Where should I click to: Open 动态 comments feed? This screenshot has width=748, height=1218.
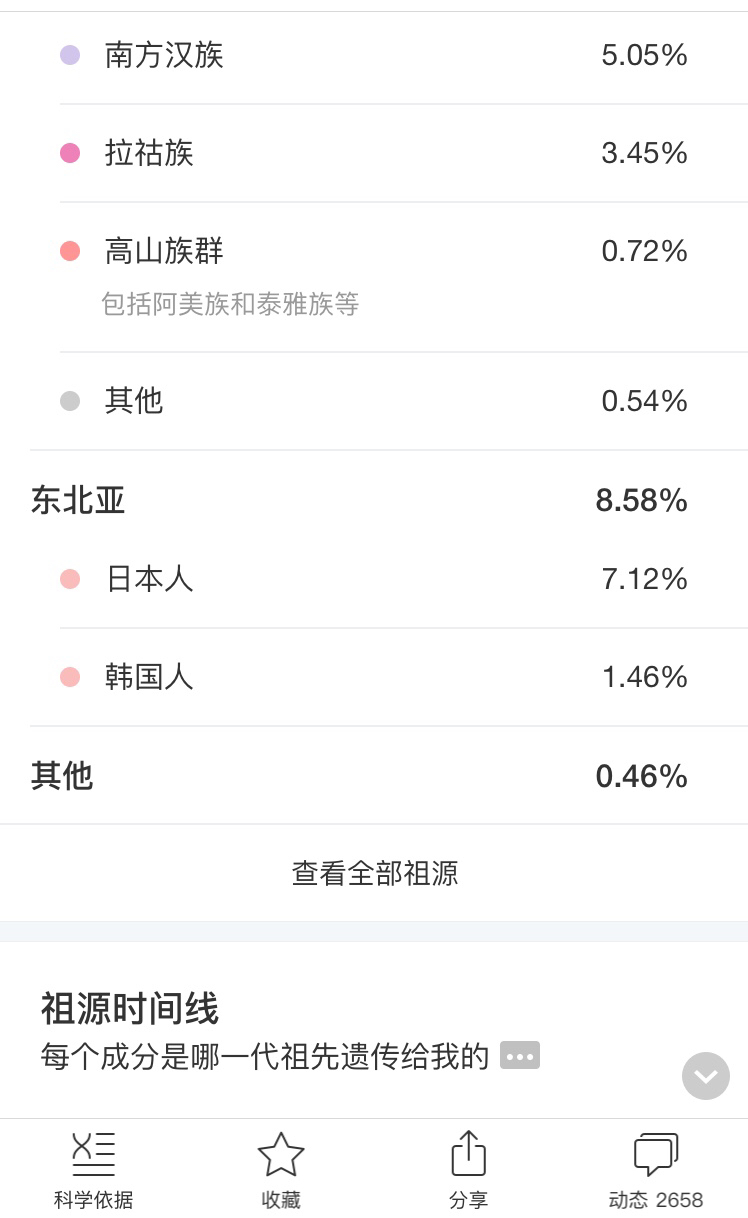coord(655,1169)
